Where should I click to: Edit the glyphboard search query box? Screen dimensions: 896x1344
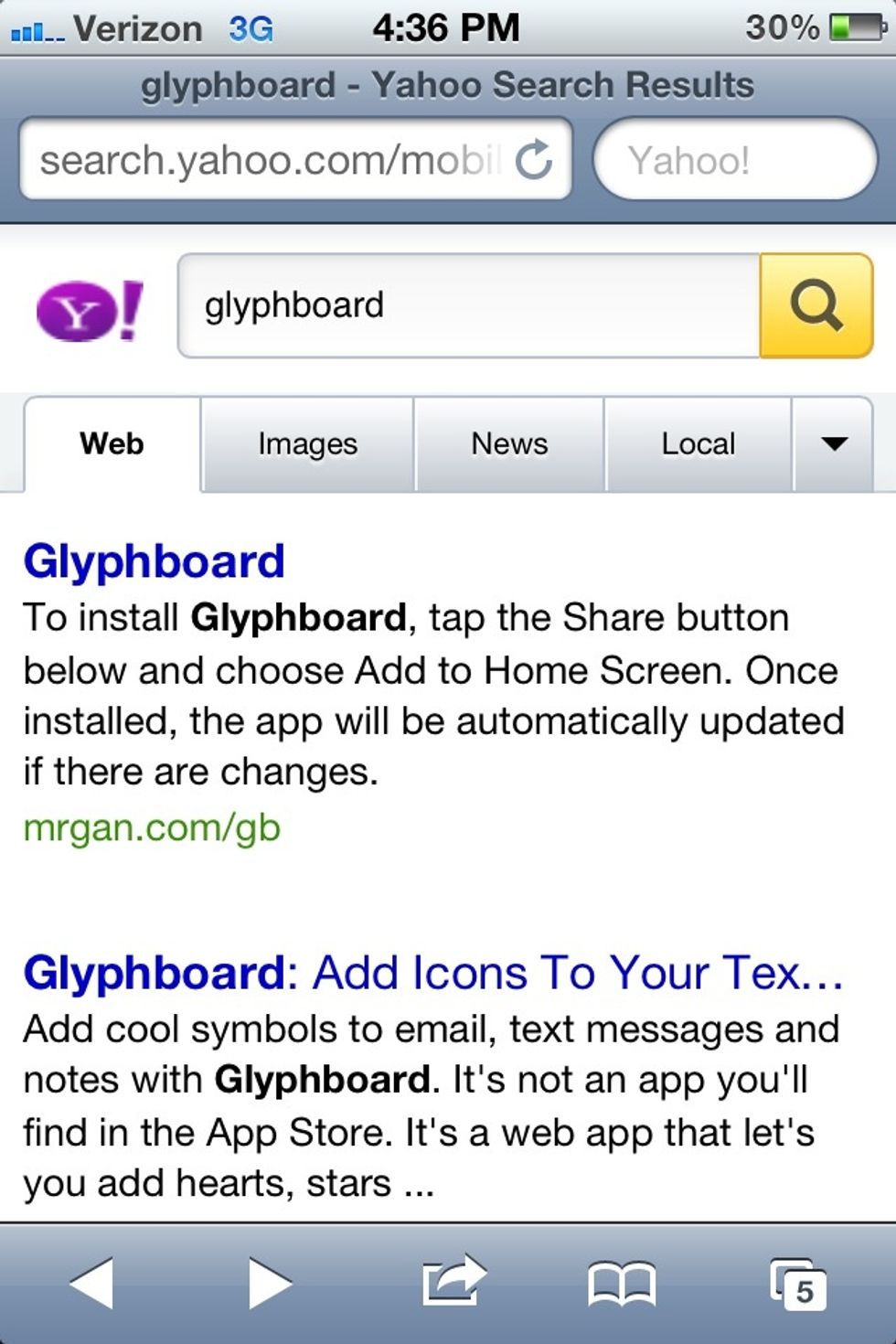[466, 305]
